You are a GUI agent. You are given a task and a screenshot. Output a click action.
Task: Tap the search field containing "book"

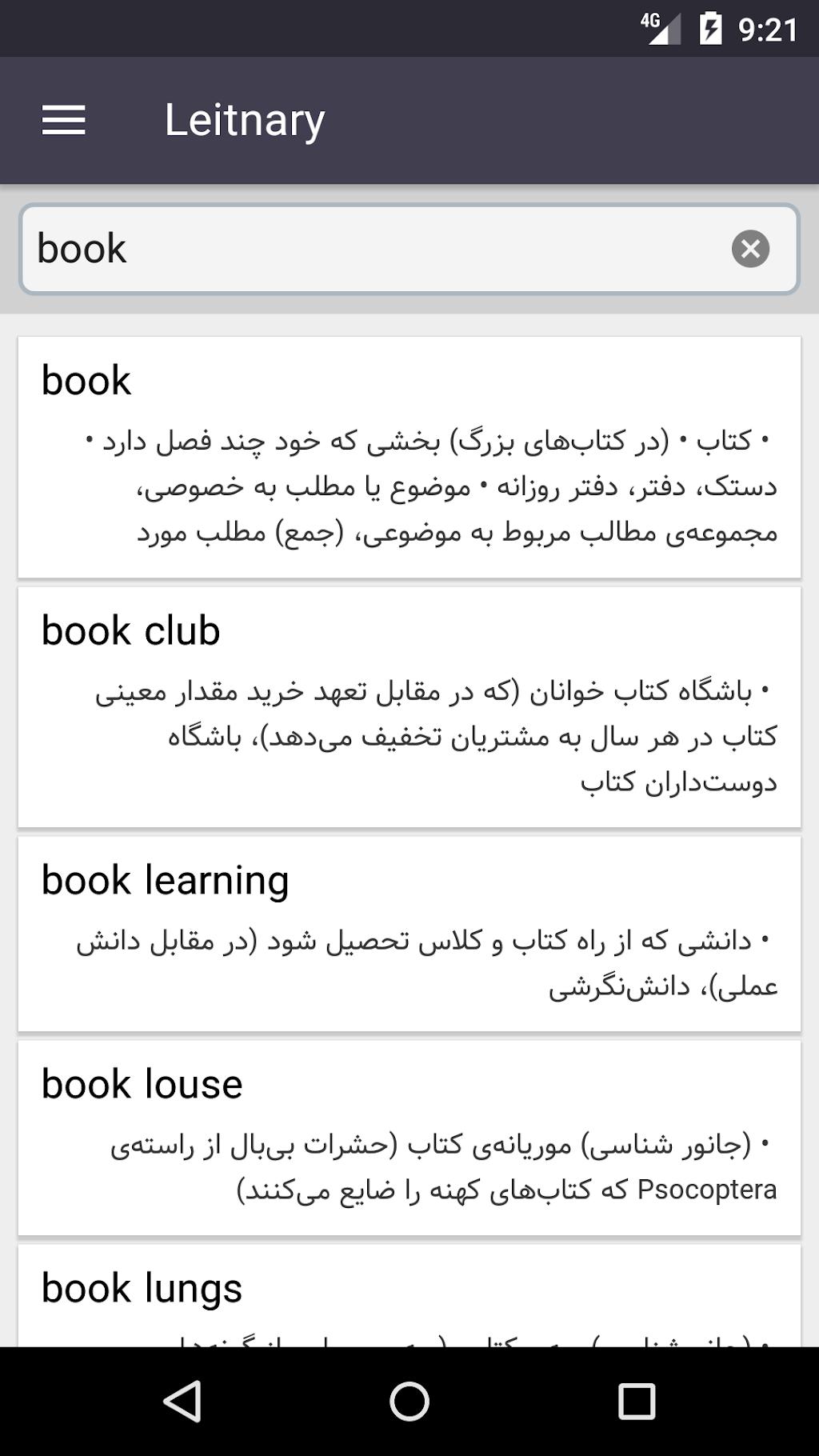[x=409, y=249]
